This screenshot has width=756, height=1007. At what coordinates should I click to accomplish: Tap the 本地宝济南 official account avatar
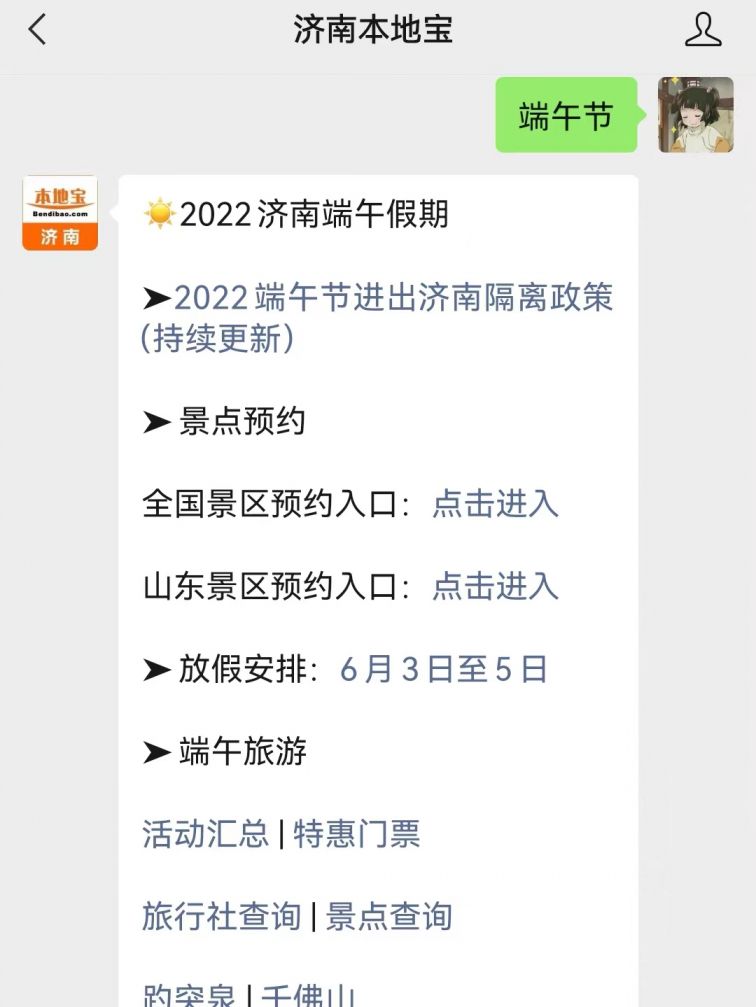(59, 213)
